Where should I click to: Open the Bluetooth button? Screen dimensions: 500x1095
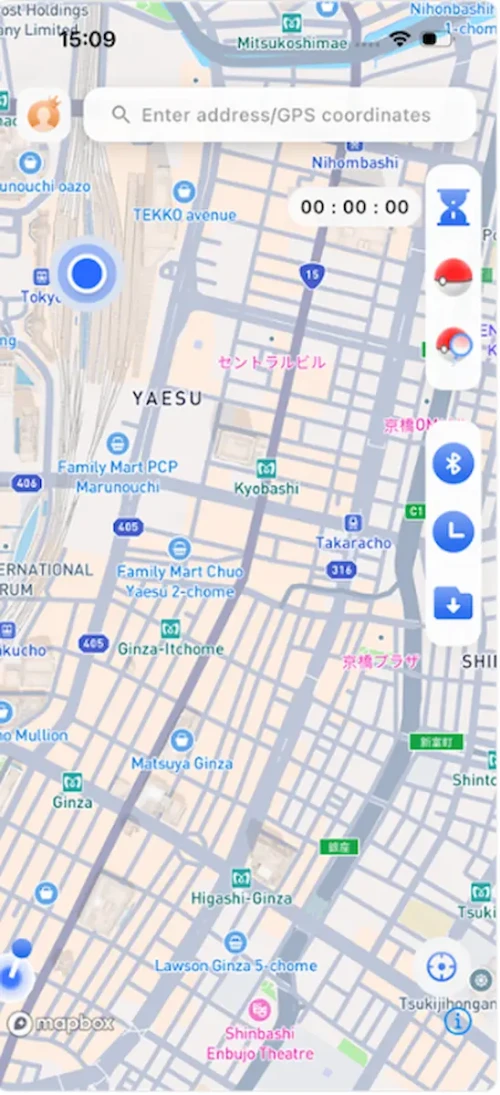coord(453,463)
